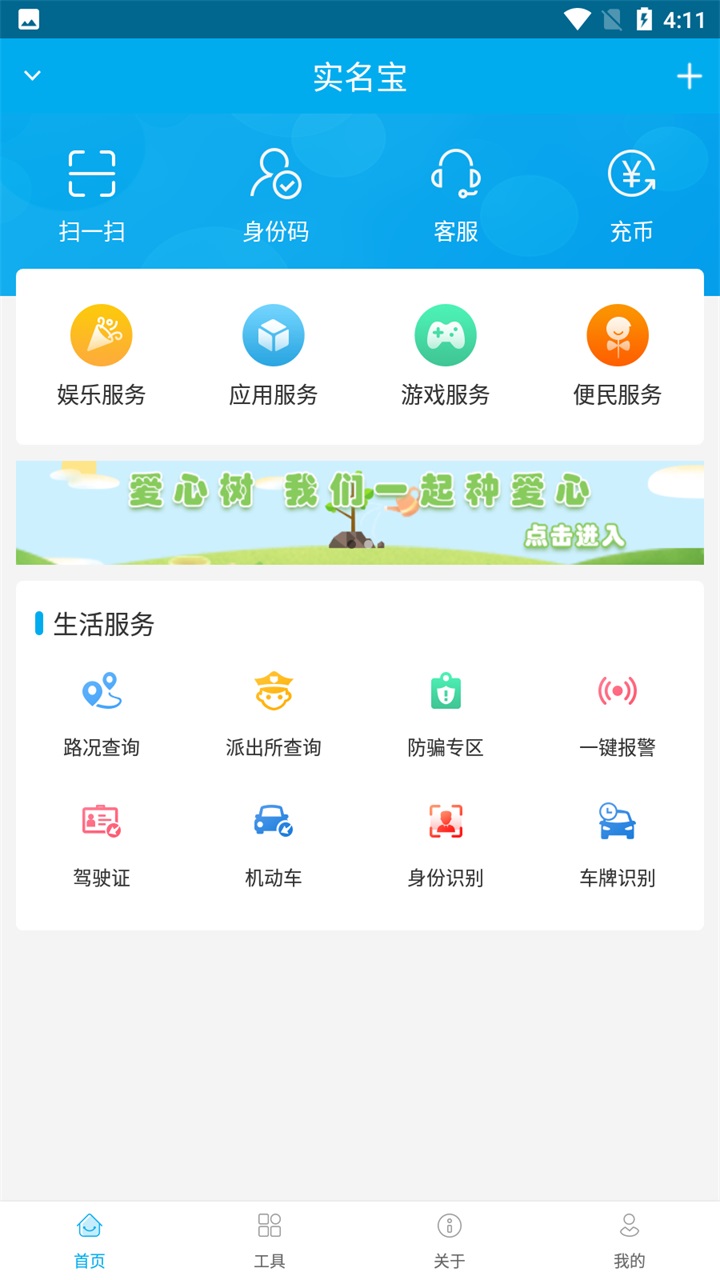This screenshot has height=1280, width=720.
Task: Enter the 防骗专区 anti-fraud zone
Action: 445,707
